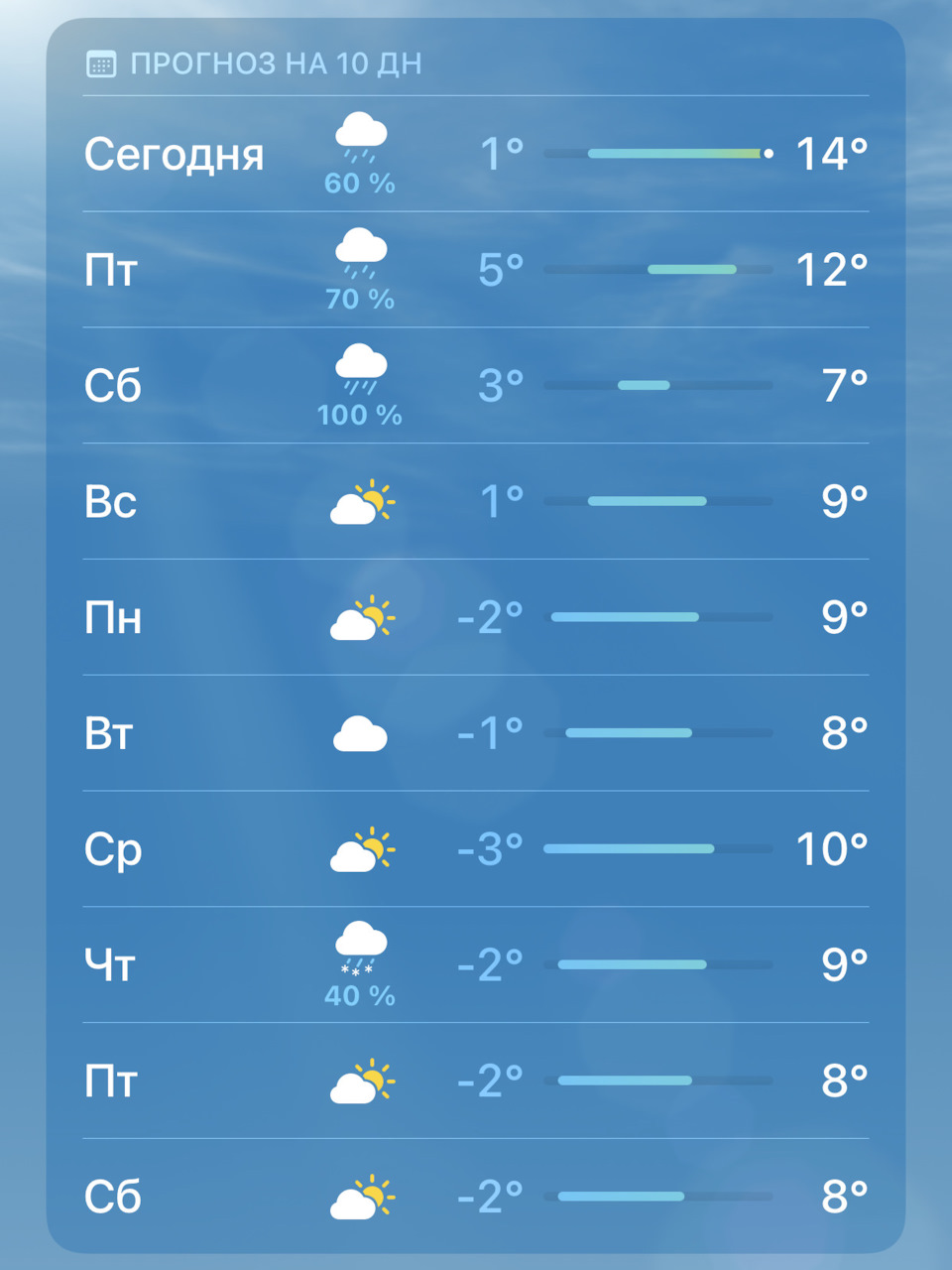This screenshot has height=1270, width=952.
Task: Open the Пт forecast with low of -2°
Action: click(474, 1081)
